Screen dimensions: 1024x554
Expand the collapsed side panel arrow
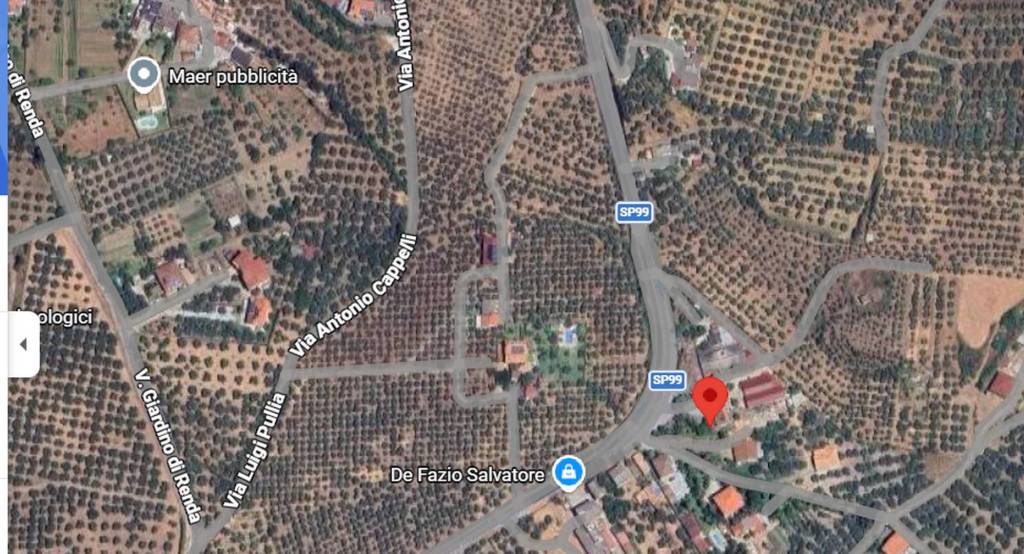pos(23,344)
